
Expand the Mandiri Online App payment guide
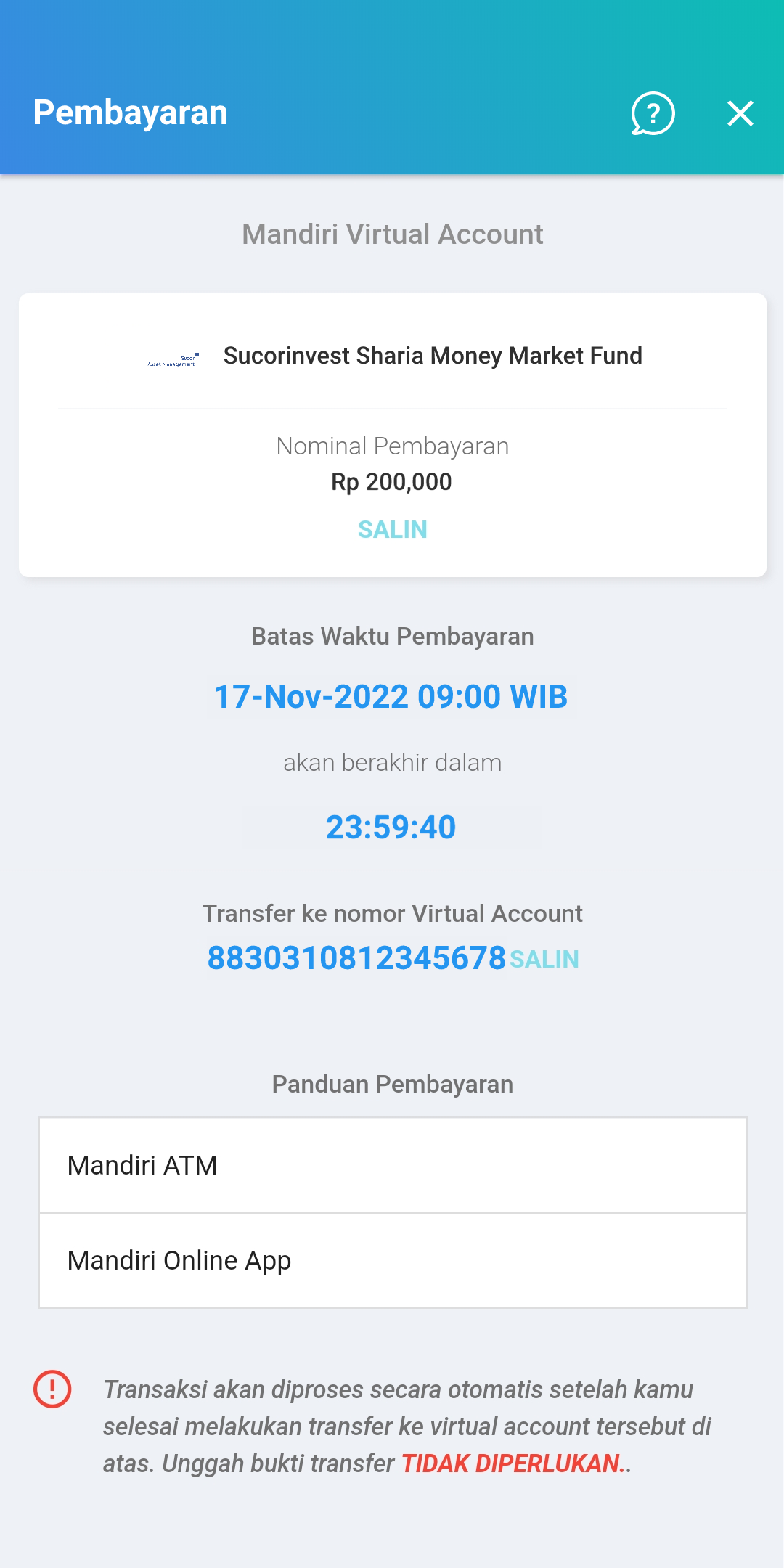392,1261
